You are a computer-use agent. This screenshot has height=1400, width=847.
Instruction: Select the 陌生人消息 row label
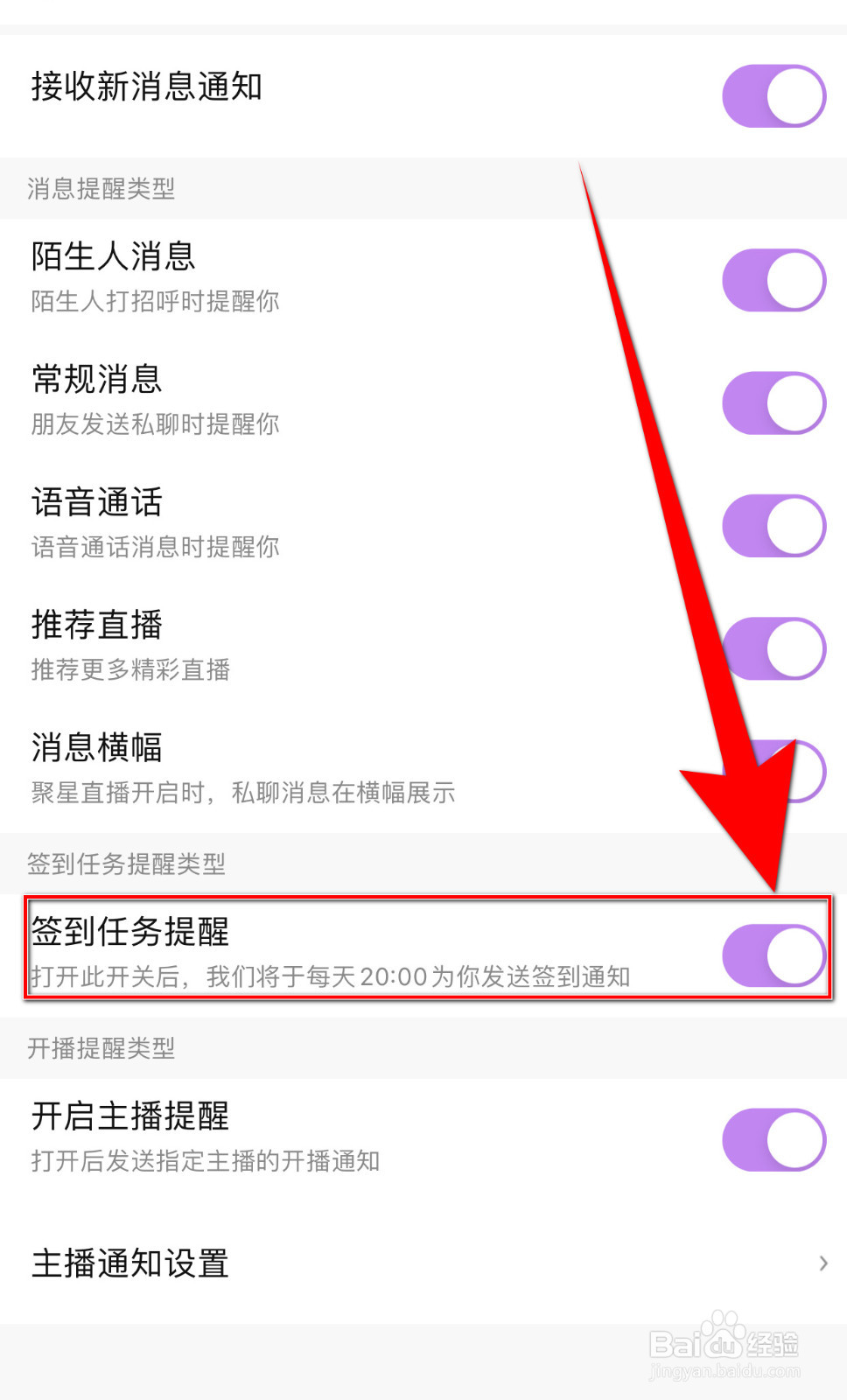112,256
